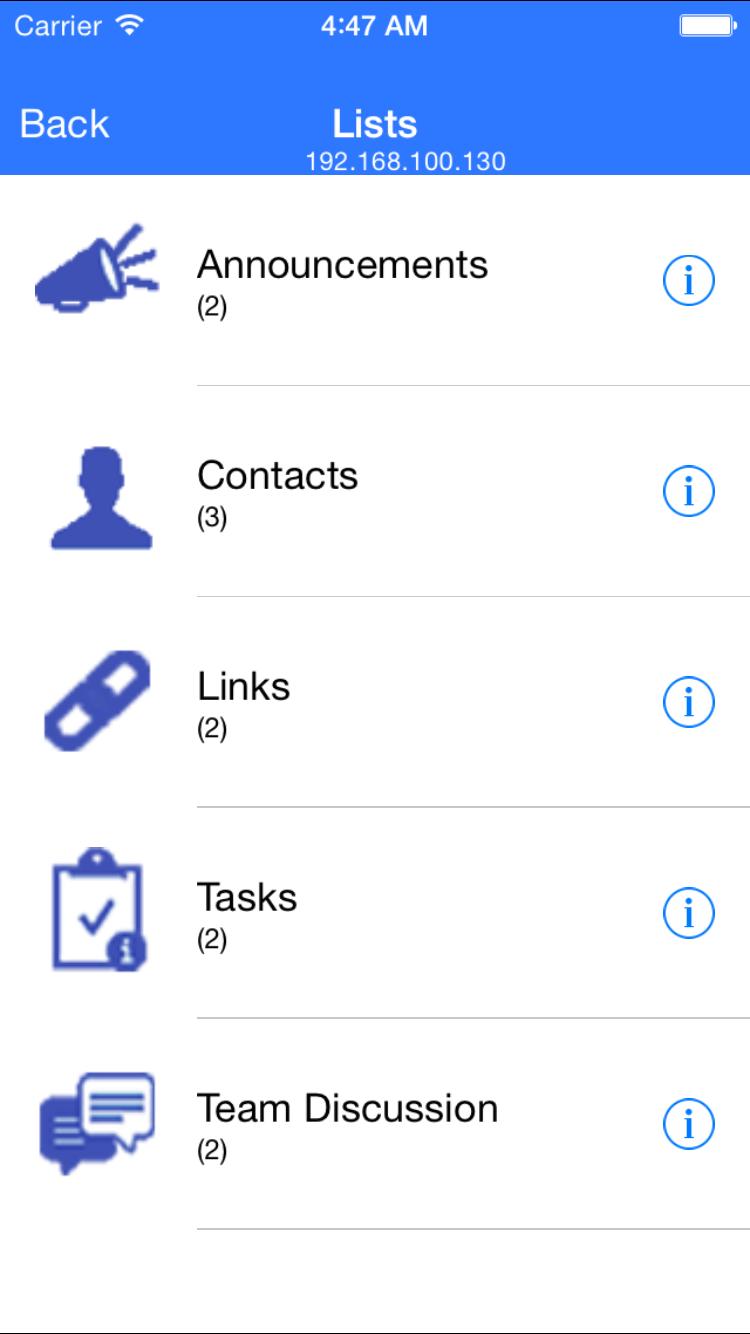Viewport: 750px width, 1334px height.
Task: View details via Contacts info icon
Action: tap(689, 492)
